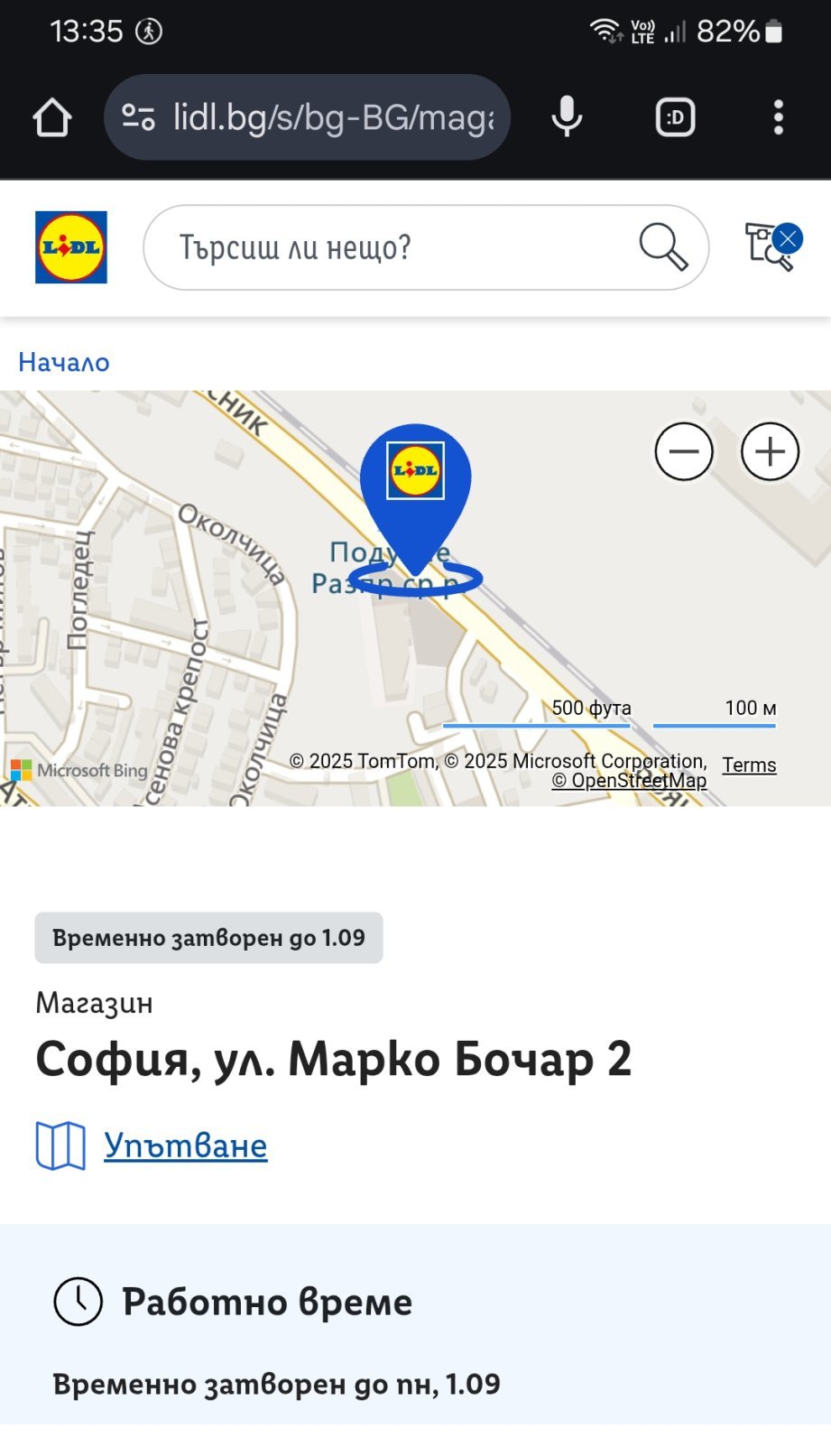831x1456 pixels.
Task: Open the browser tab switcher
Action: pos(675,117)
